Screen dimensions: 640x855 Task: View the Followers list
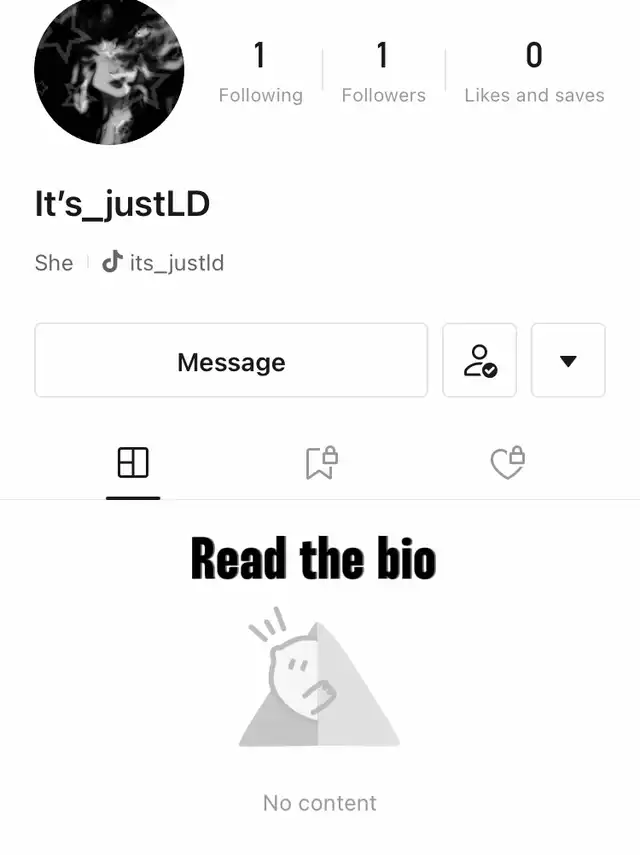click(383, 72)
